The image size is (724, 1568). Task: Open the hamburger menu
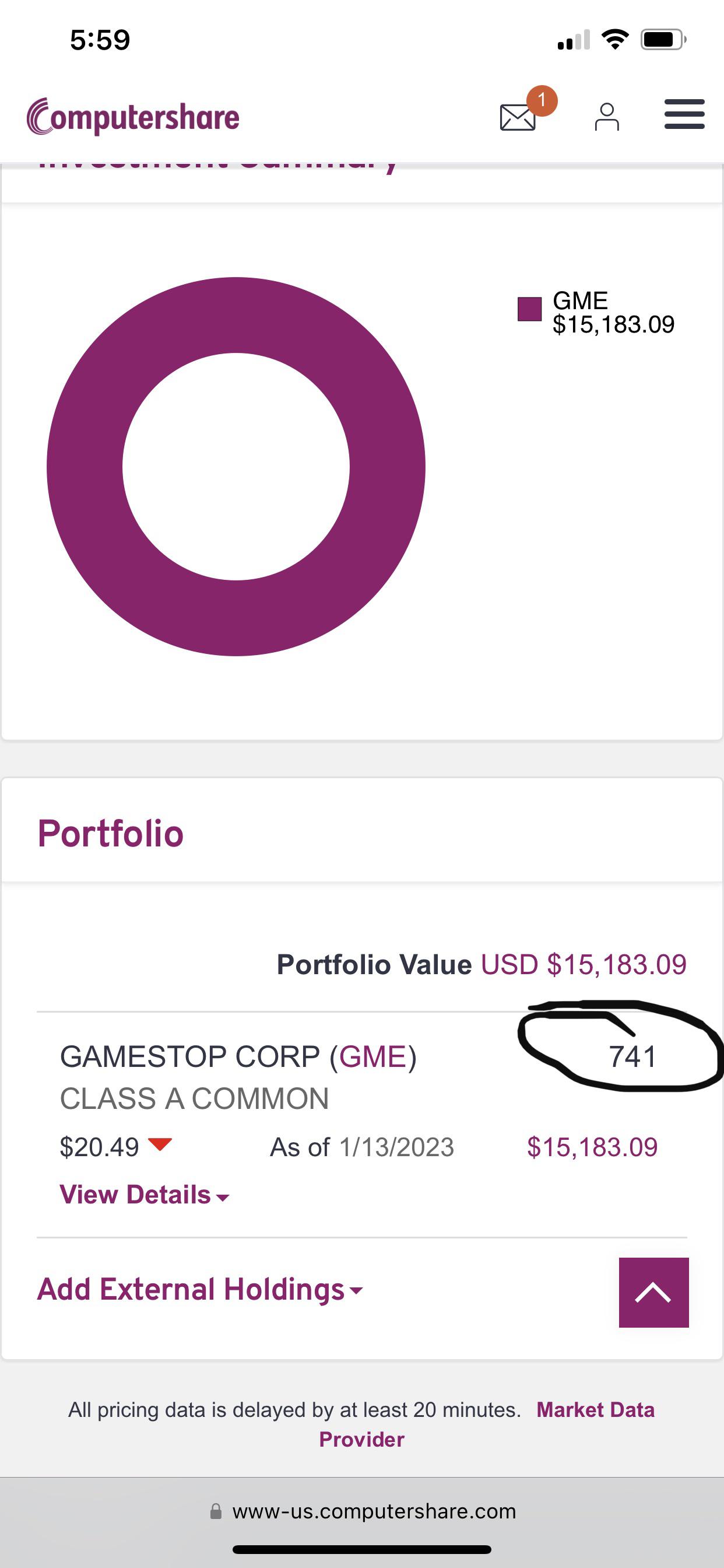point(684,114)
